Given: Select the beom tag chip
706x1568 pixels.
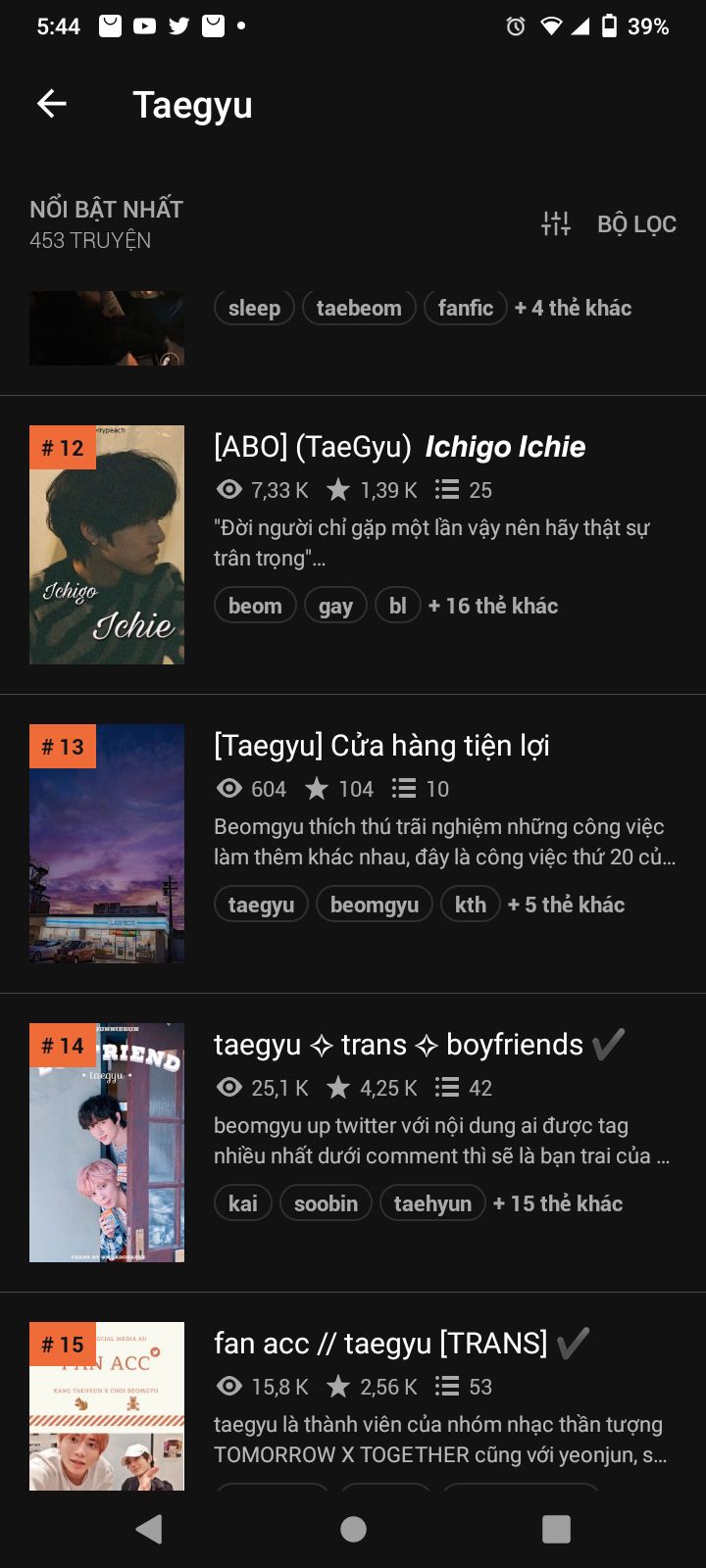Looking at the screenshot, I should [x=255, y=606].
